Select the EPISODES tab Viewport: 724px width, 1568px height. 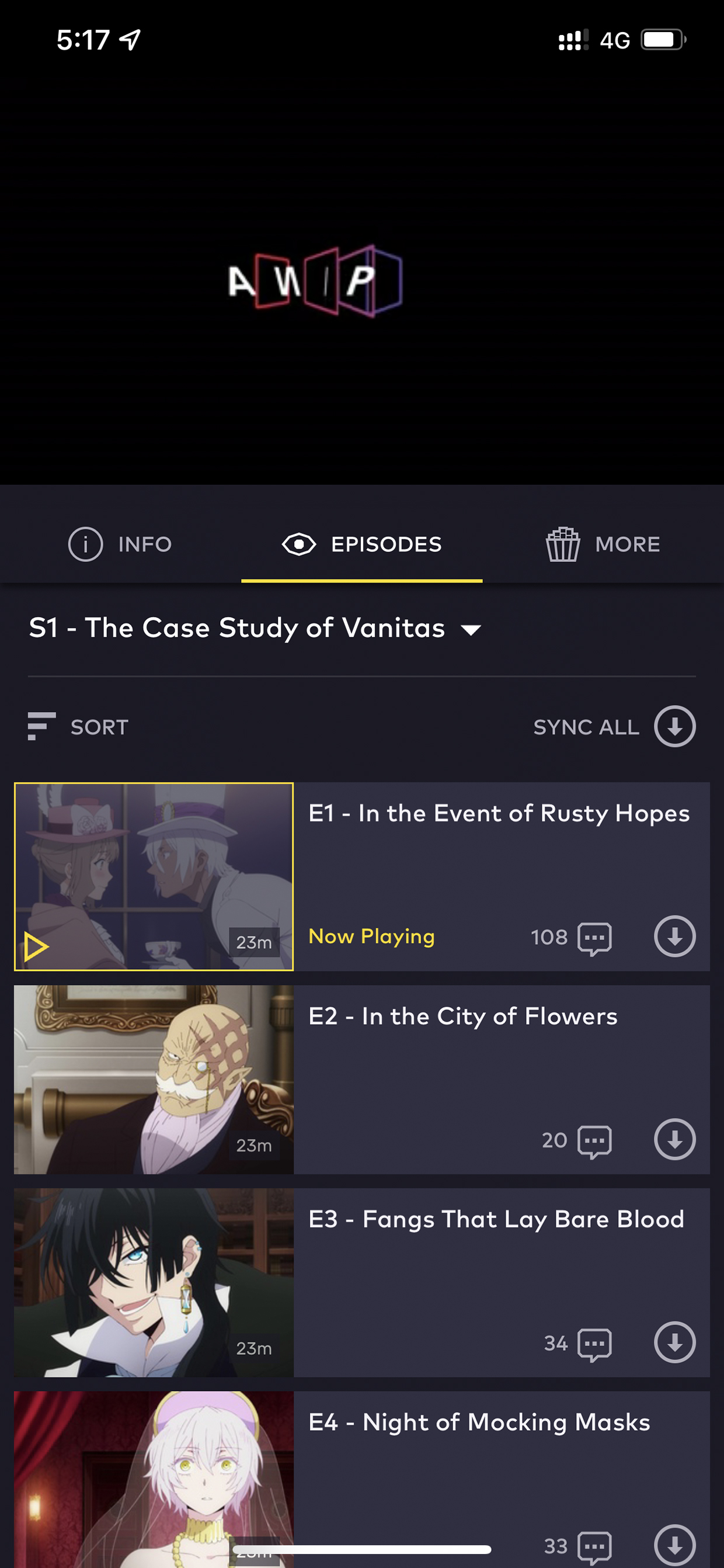tap(362, 543)
